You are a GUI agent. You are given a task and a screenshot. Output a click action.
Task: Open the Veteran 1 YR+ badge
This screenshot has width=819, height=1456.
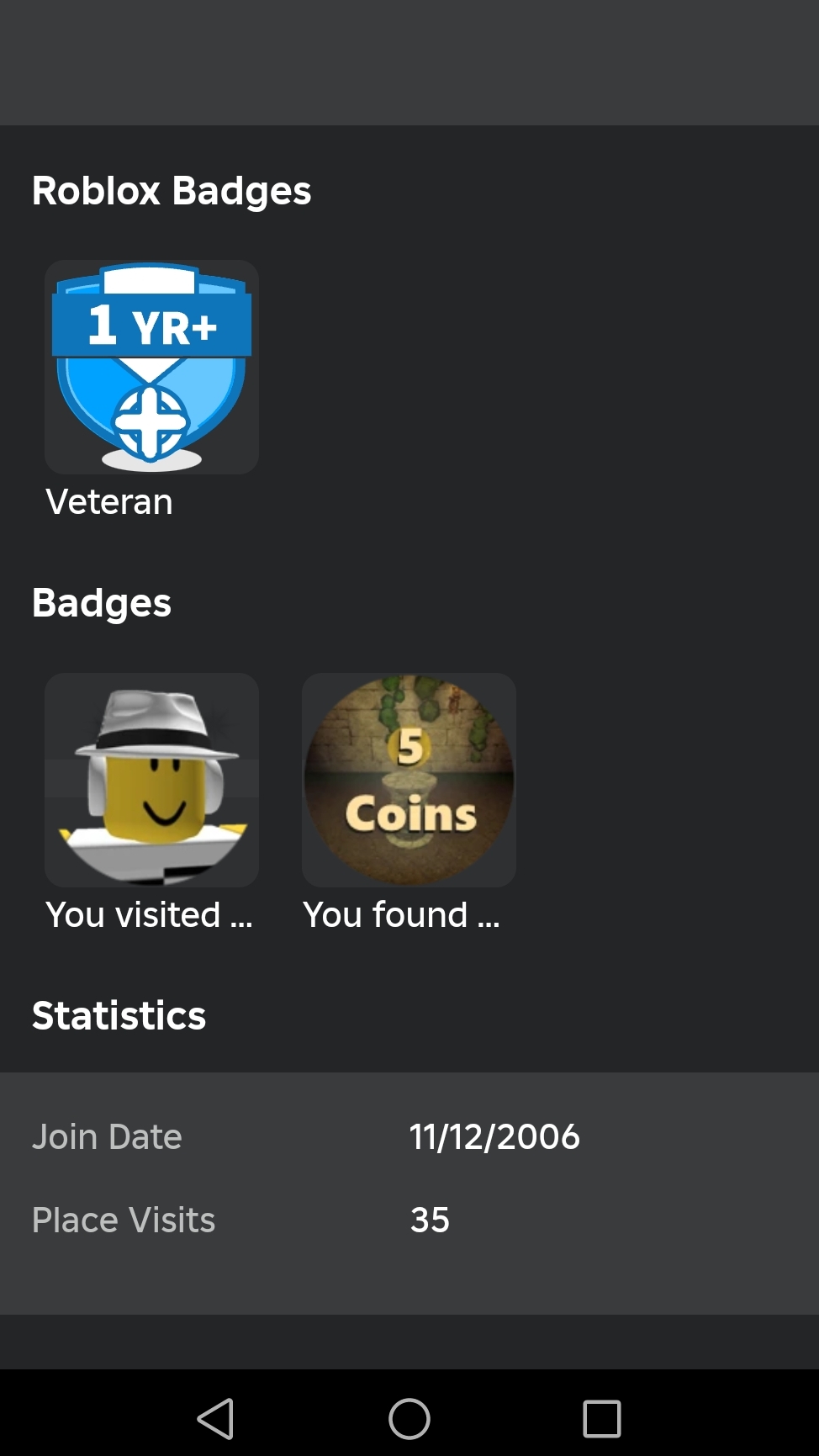(x=151, y=368)
